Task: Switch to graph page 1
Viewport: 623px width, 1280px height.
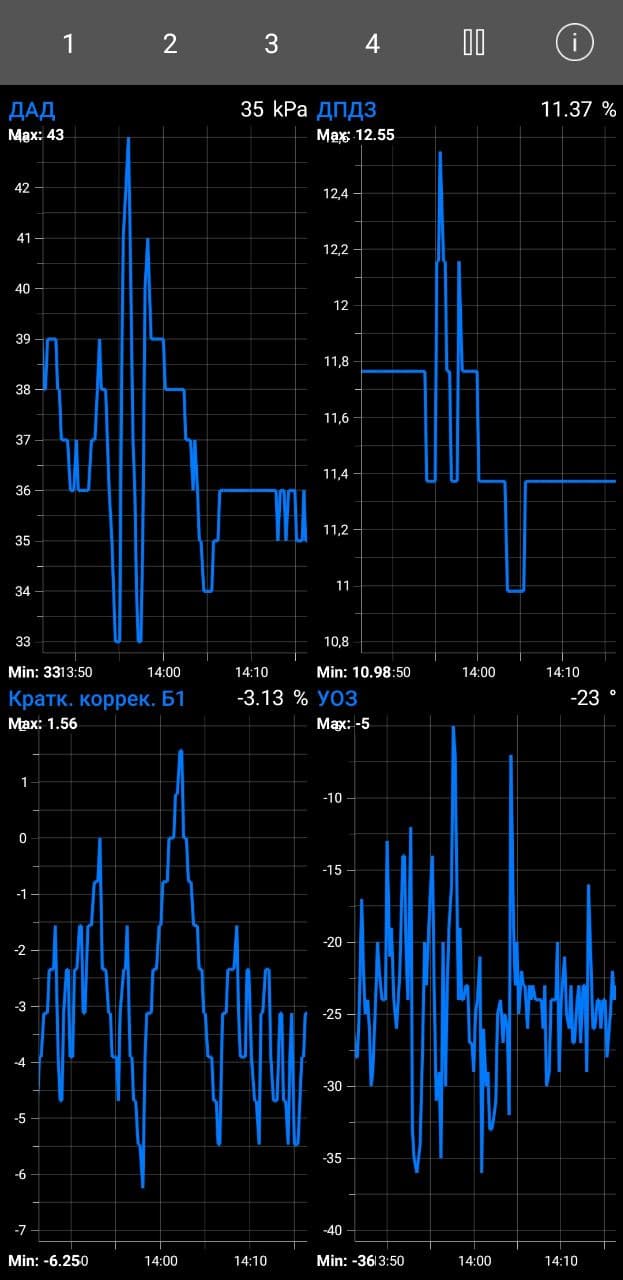Action: click(68, 43)
